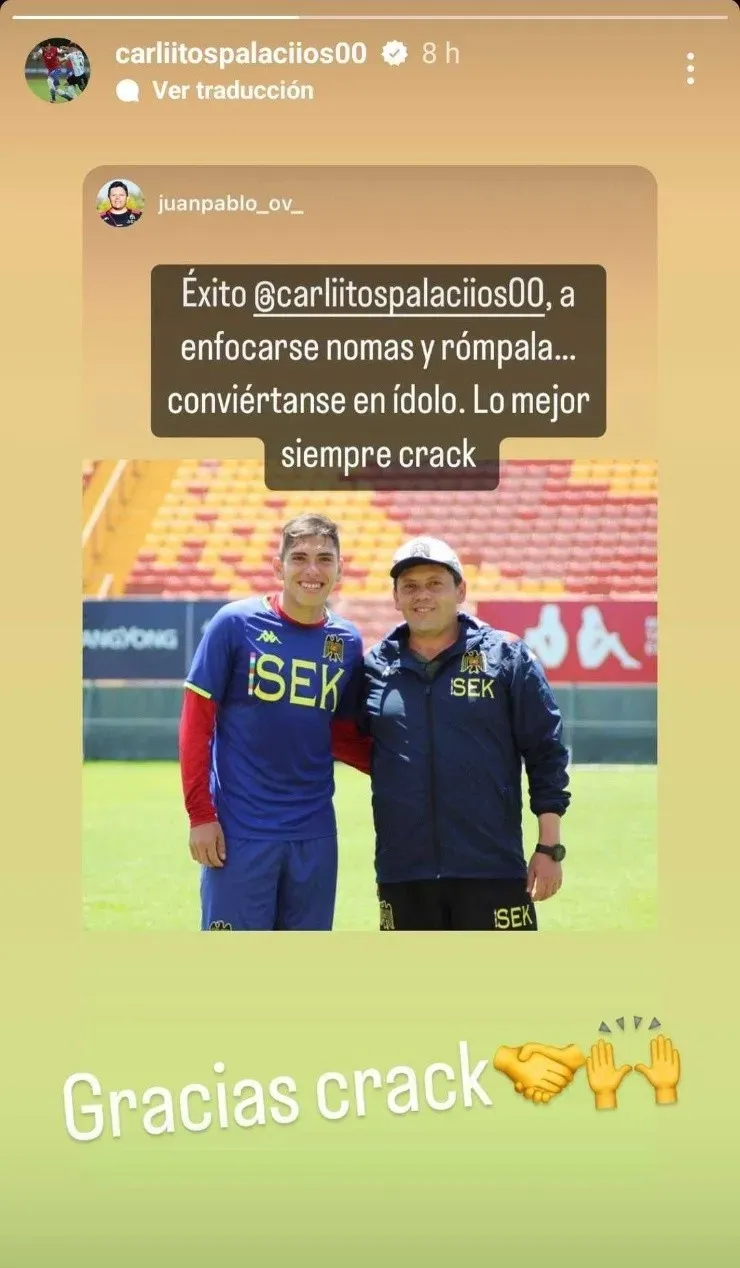The height and width of the screenshot is (1268, 740).
Task: Open carliitospalaciios00's profile picture
Action: [x=57, y=70]
